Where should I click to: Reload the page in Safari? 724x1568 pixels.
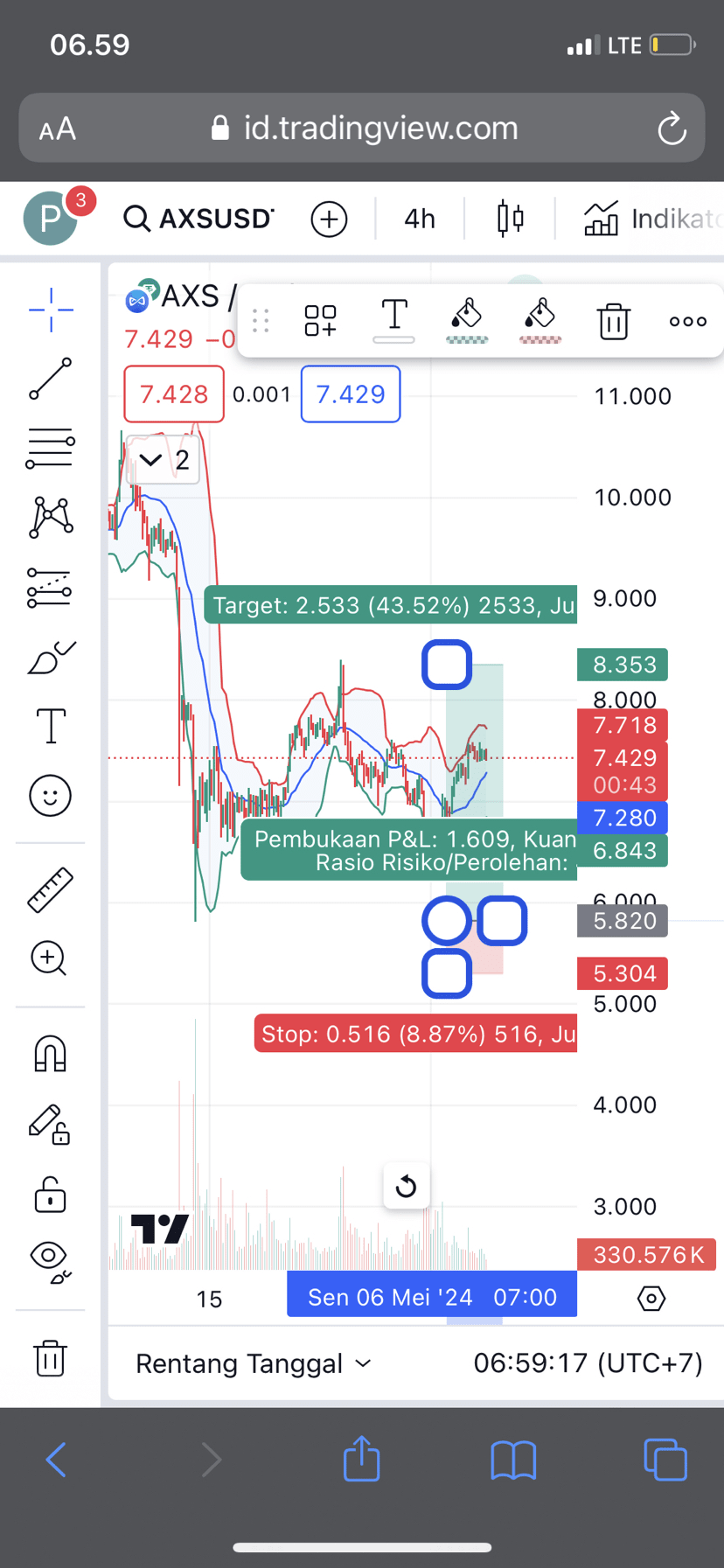click(672, 129)
